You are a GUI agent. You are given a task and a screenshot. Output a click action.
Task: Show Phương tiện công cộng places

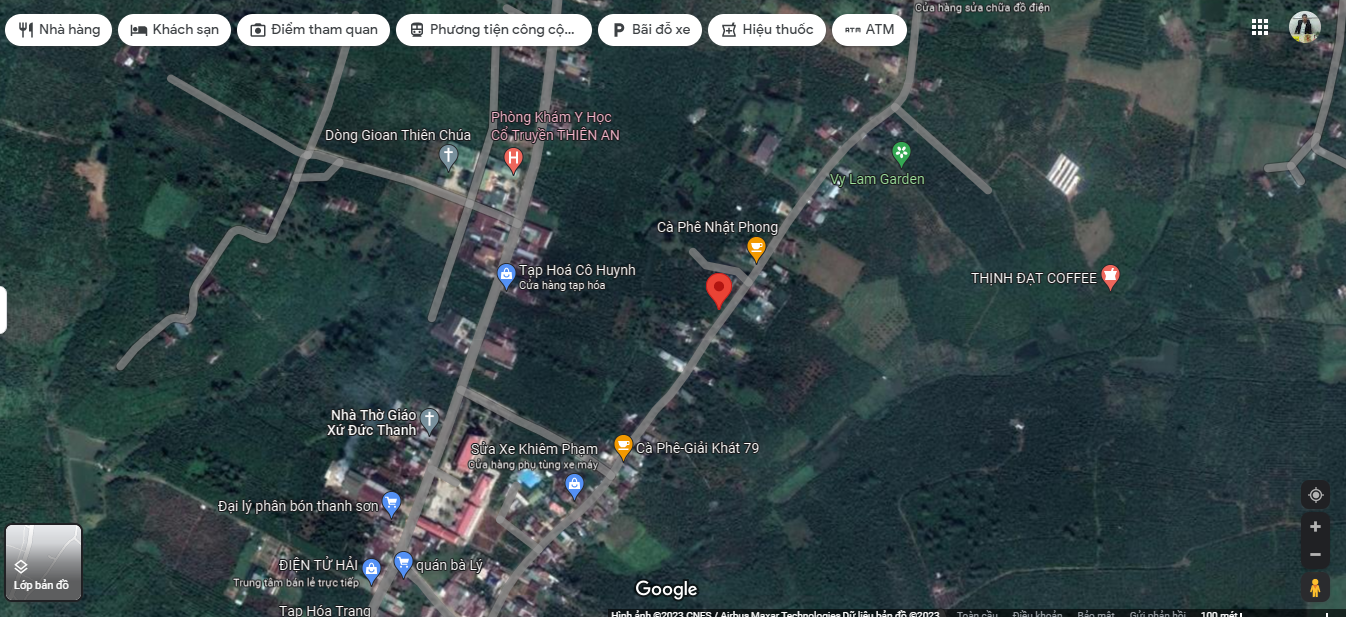pyautogui.click(x=493, y=30)
